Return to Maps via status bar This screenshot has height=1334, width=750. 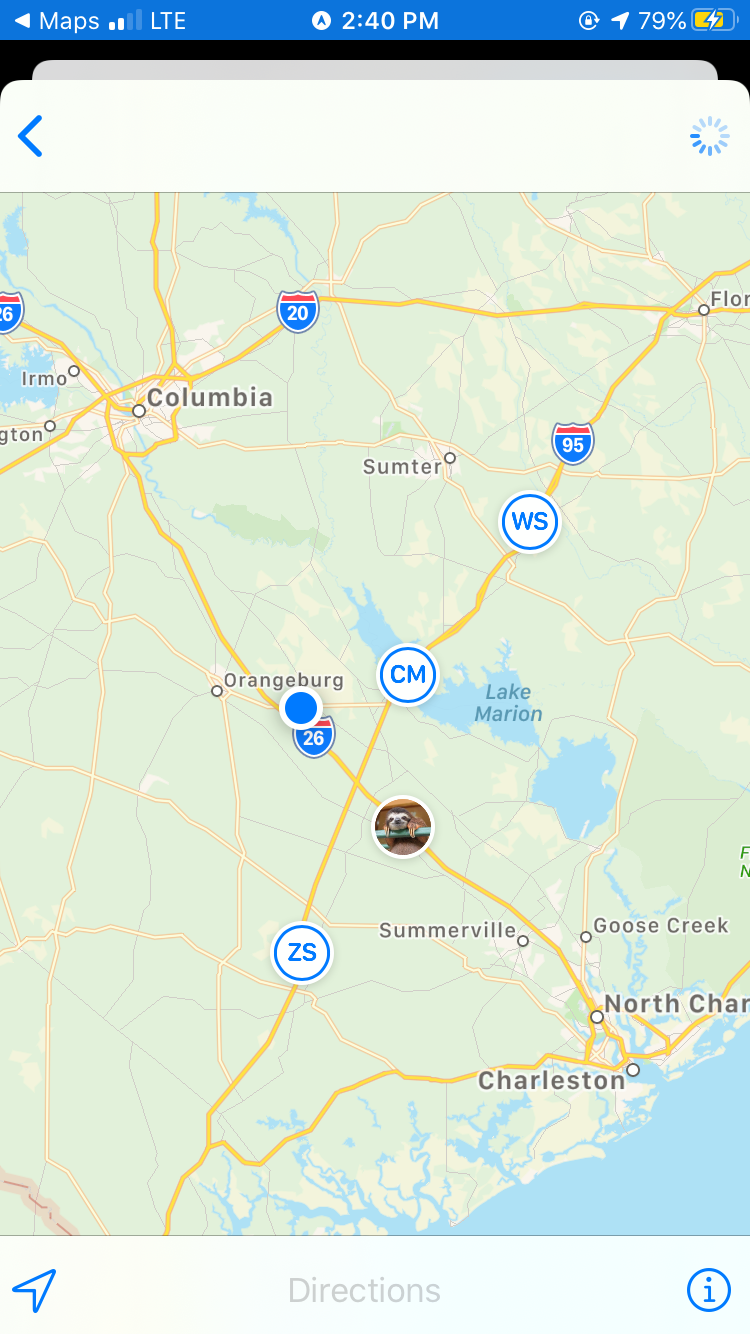tap(58, 20)
